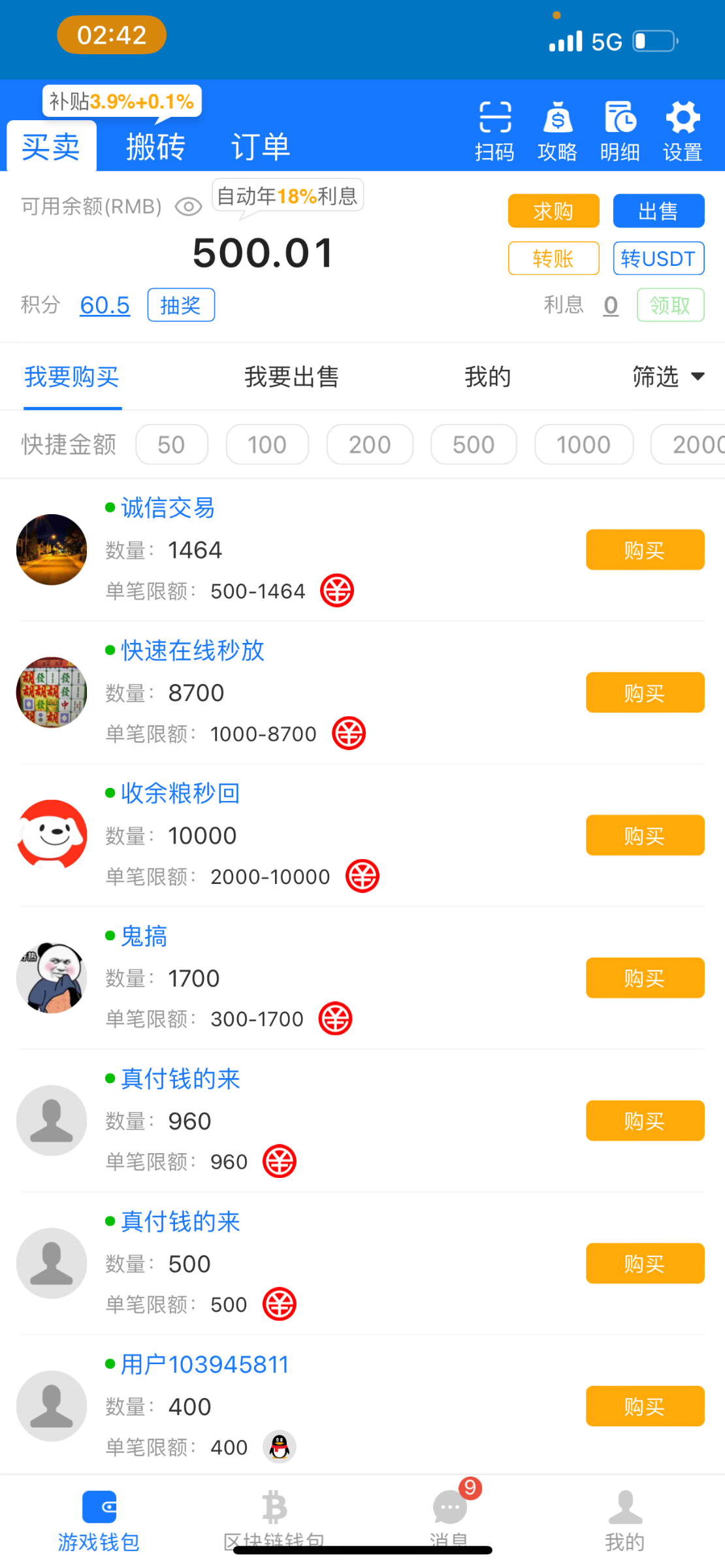This screenshot has height=1568, width=725.
Task: View the 明细 transaction details
Action: click(620, 131)
